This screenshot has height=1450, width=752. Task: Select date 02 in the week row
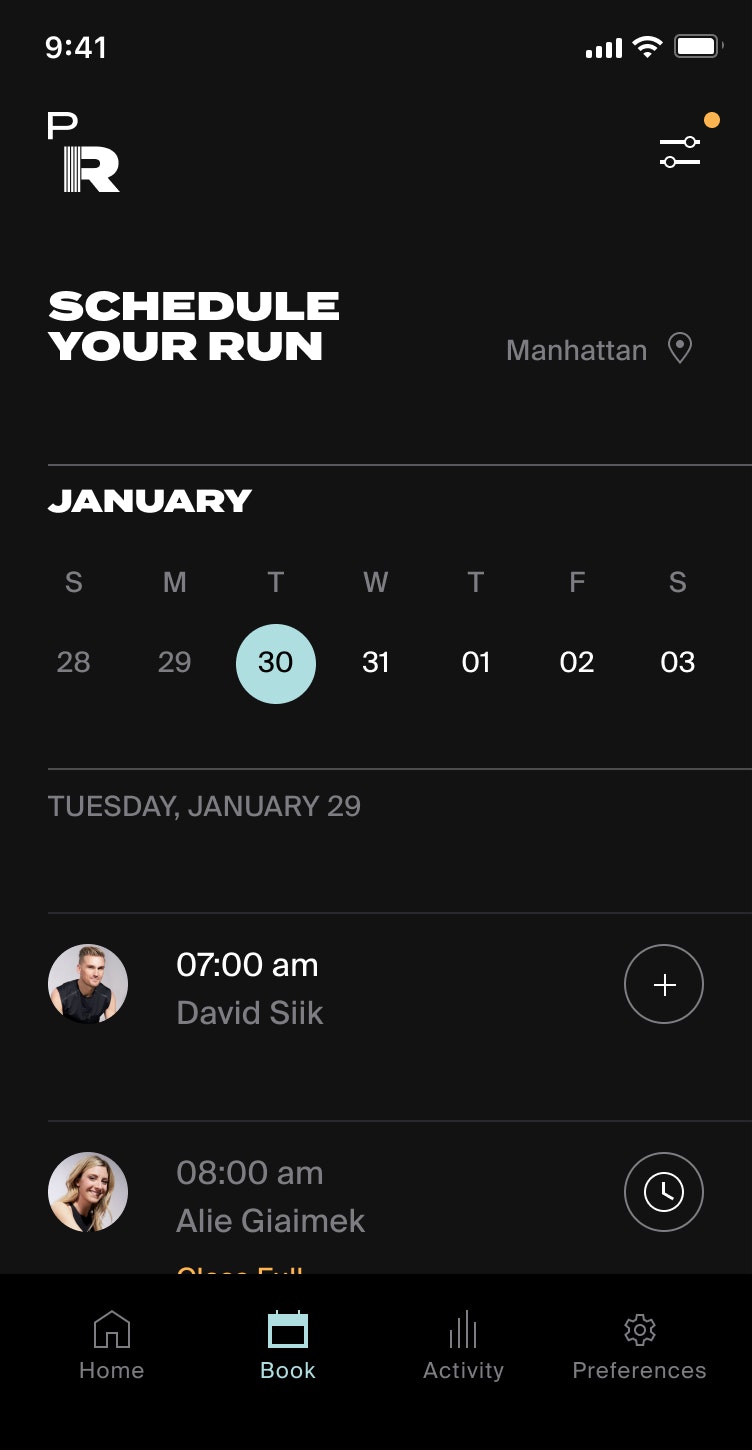tap(577, 662)
